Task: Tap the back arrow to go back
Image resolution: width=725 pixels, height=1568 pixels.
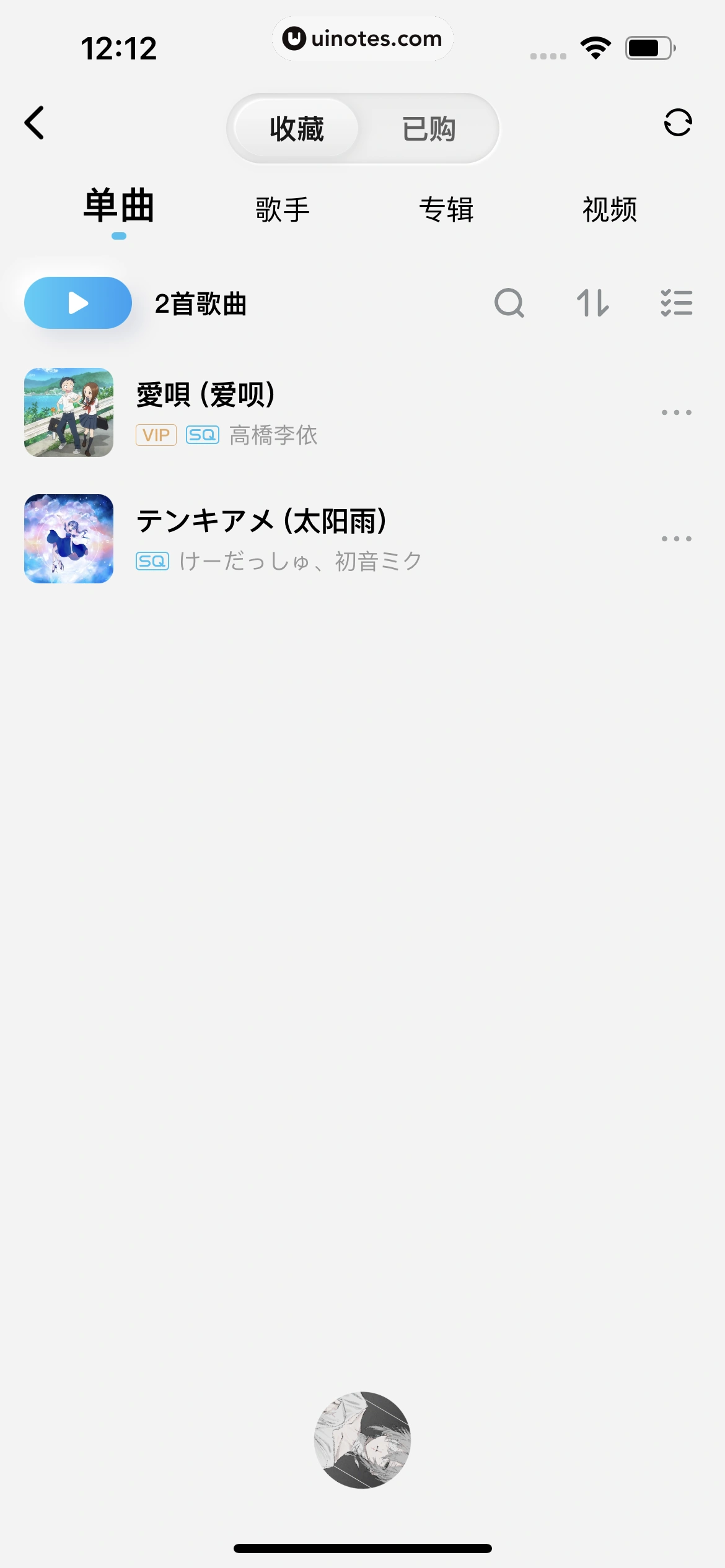Action: (35, 123)
